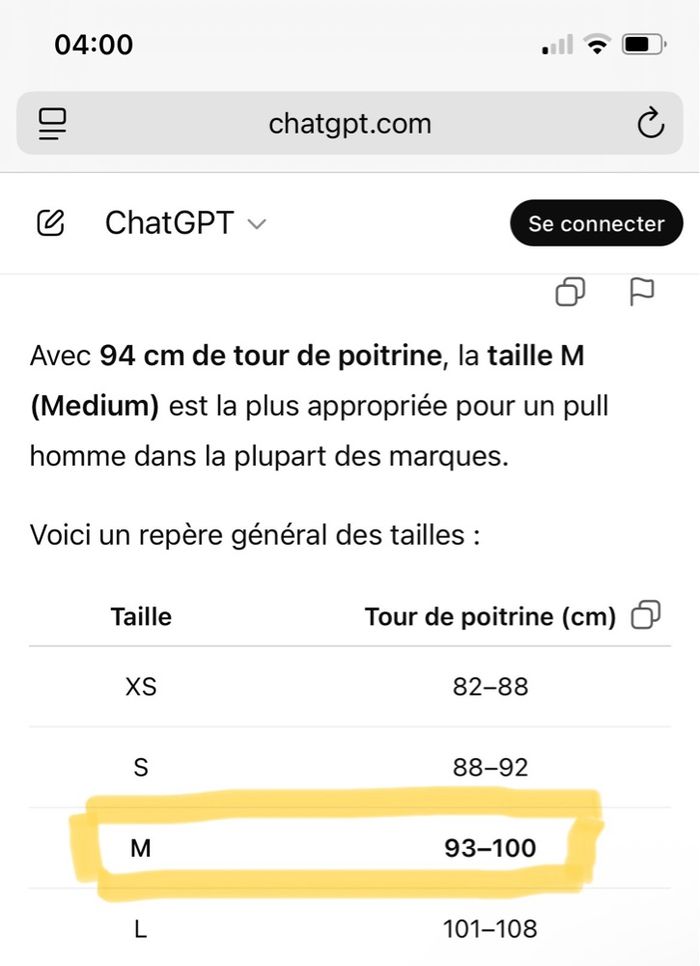This screenshot has height=966, width=700.
Task: Tap the chatgpt.com address field
Action: point(350,124)
